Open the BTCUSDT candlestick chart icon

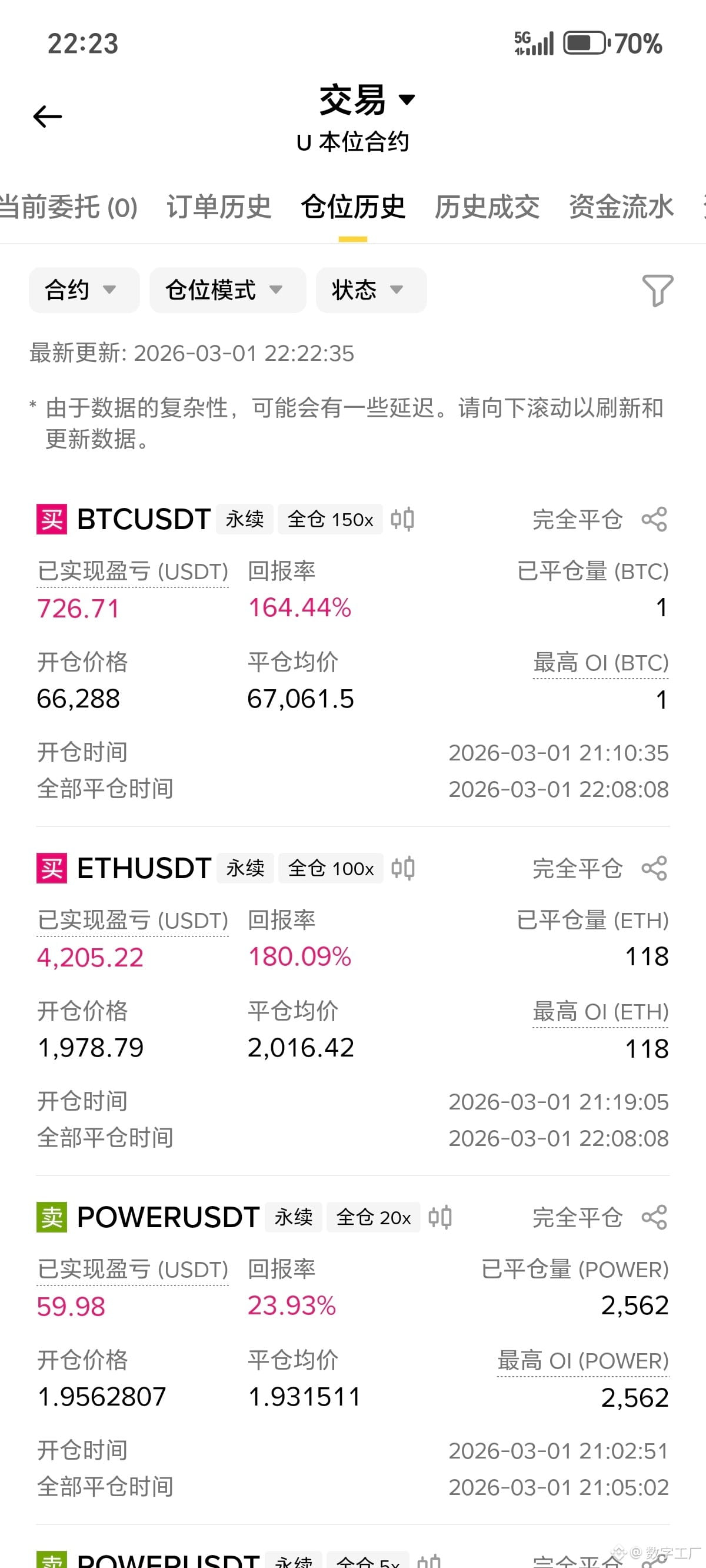pos(402,519)
